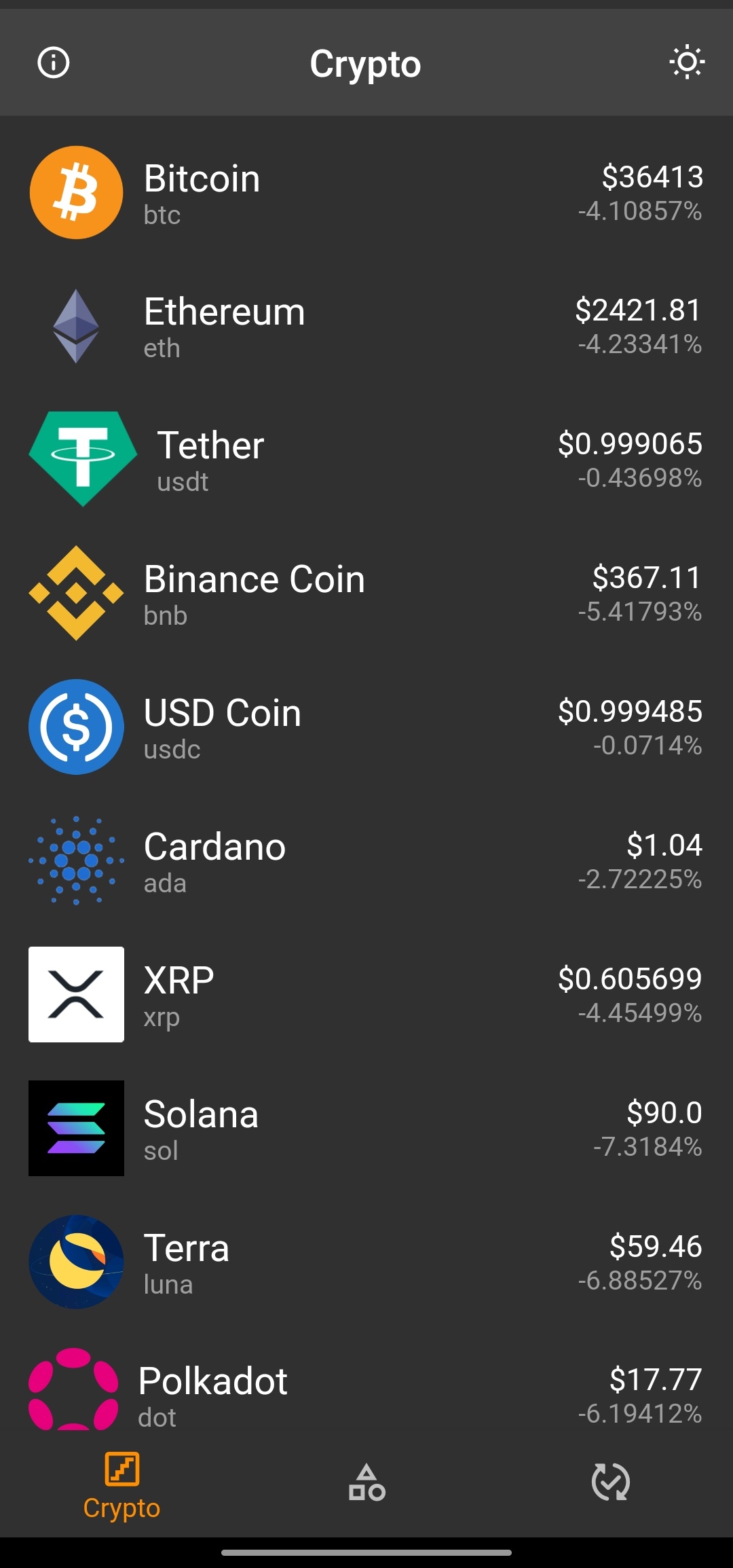
Task: Switch to the Crypto tab
Action: click(122, 1485)
